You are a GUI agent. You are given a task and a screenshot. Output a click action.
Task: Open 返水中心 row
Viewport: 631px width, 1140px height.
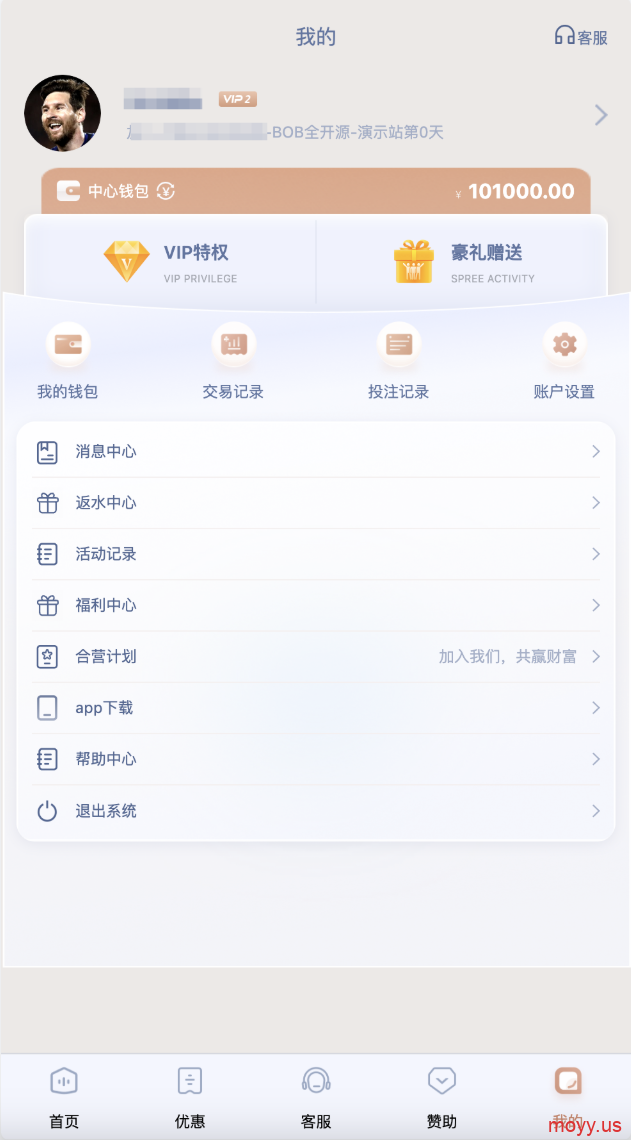click(316, 503)
